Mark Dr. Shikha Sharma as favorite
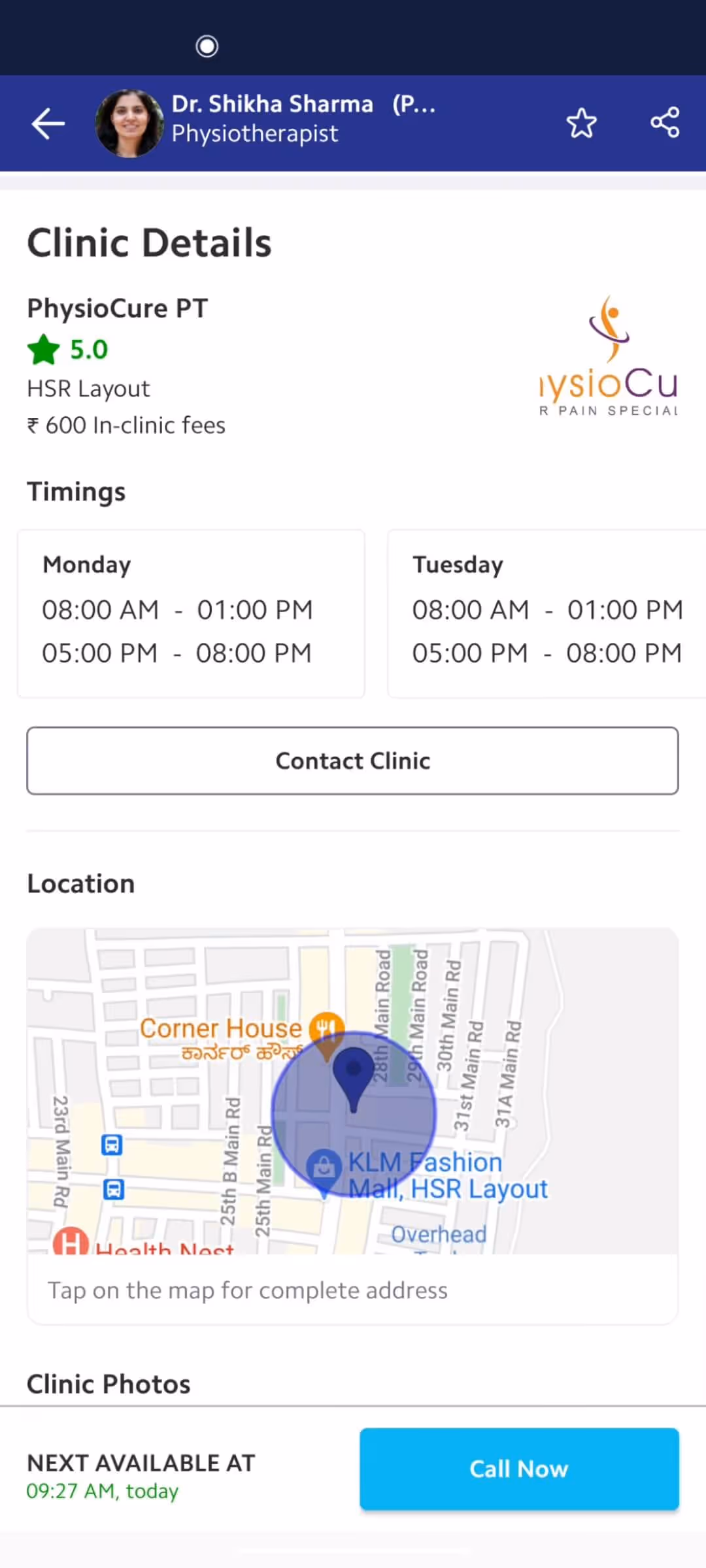 [581, 123]
